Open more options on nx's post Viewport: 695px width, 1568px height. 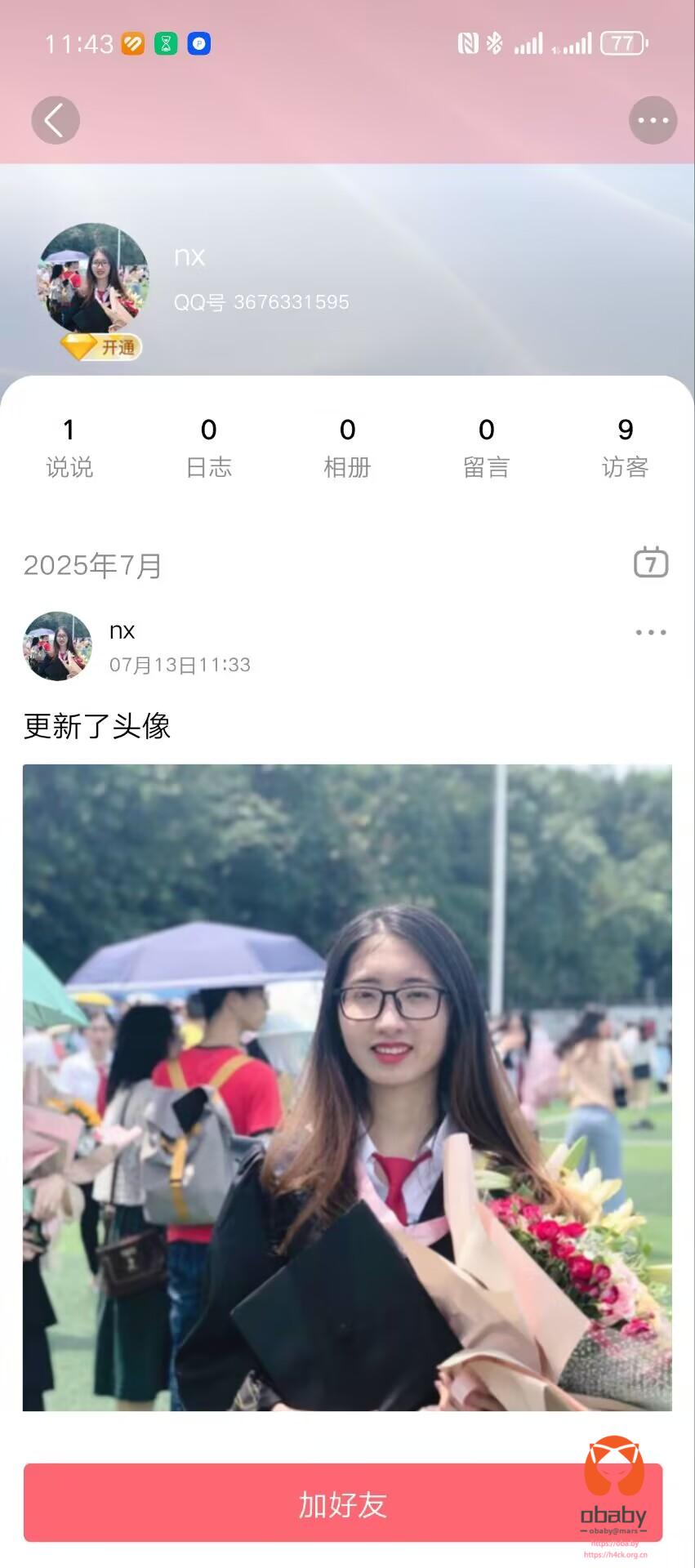pyautogui.click(x=651, y=632)
